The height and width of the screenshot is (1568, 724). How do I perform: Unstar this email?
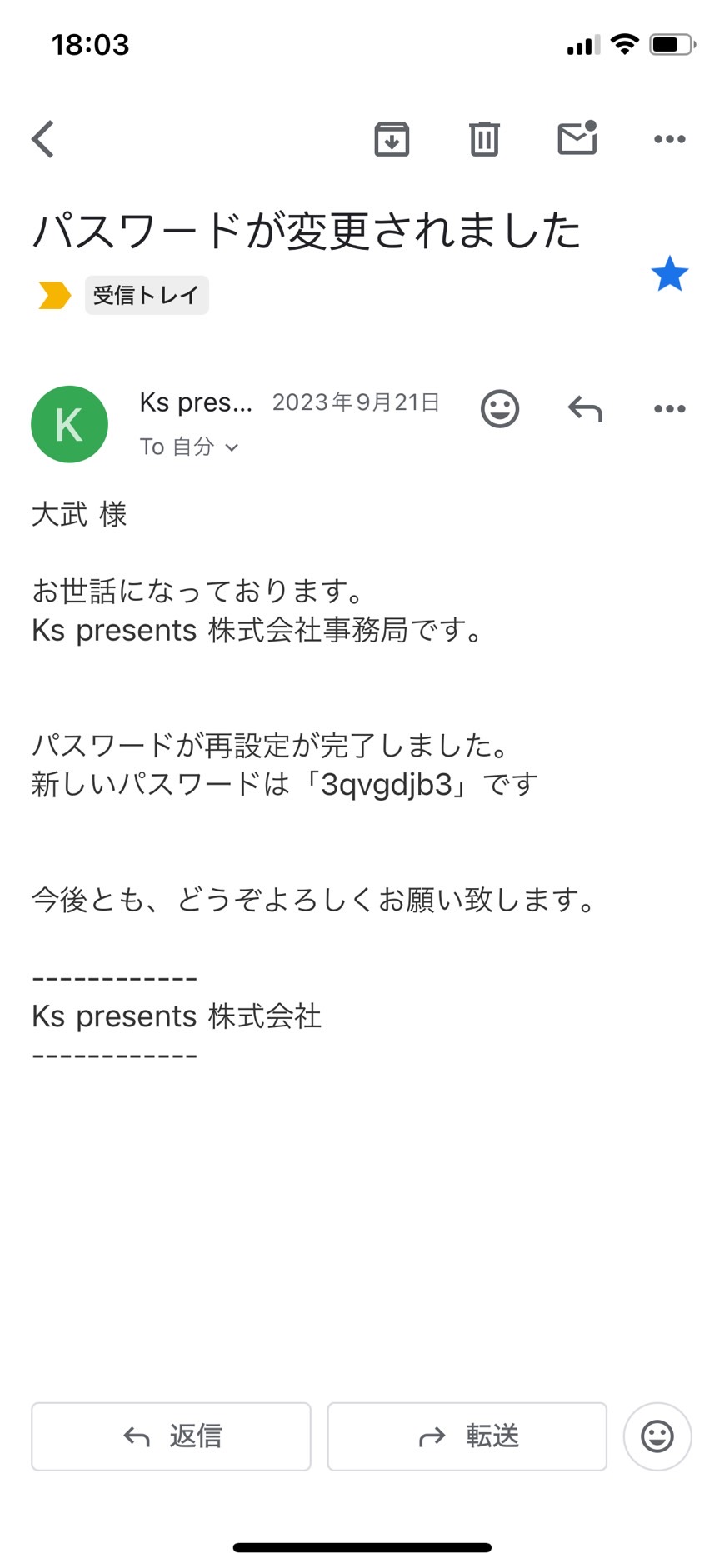coord(670,274)
